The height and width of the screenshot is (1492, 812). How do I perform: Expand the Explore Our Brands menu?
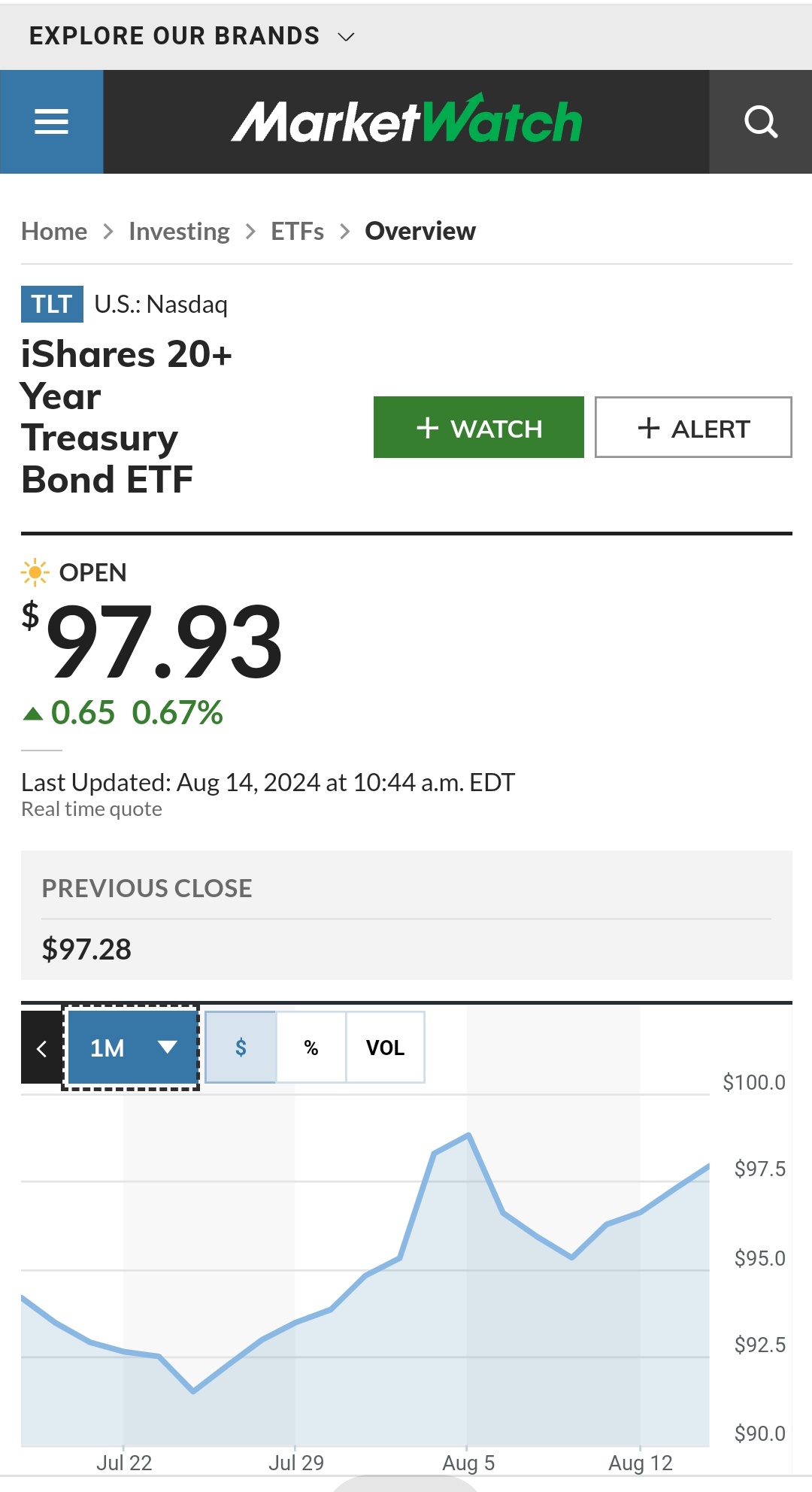pyautogui.click(x=192, y=36)
